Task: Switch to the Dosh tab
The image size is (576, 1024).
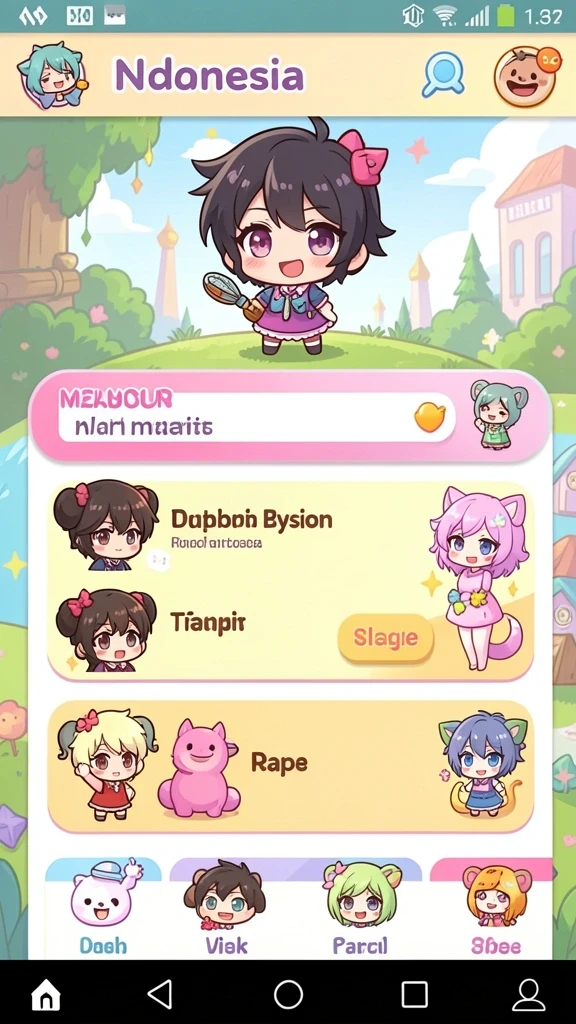Action: [103, 908]
